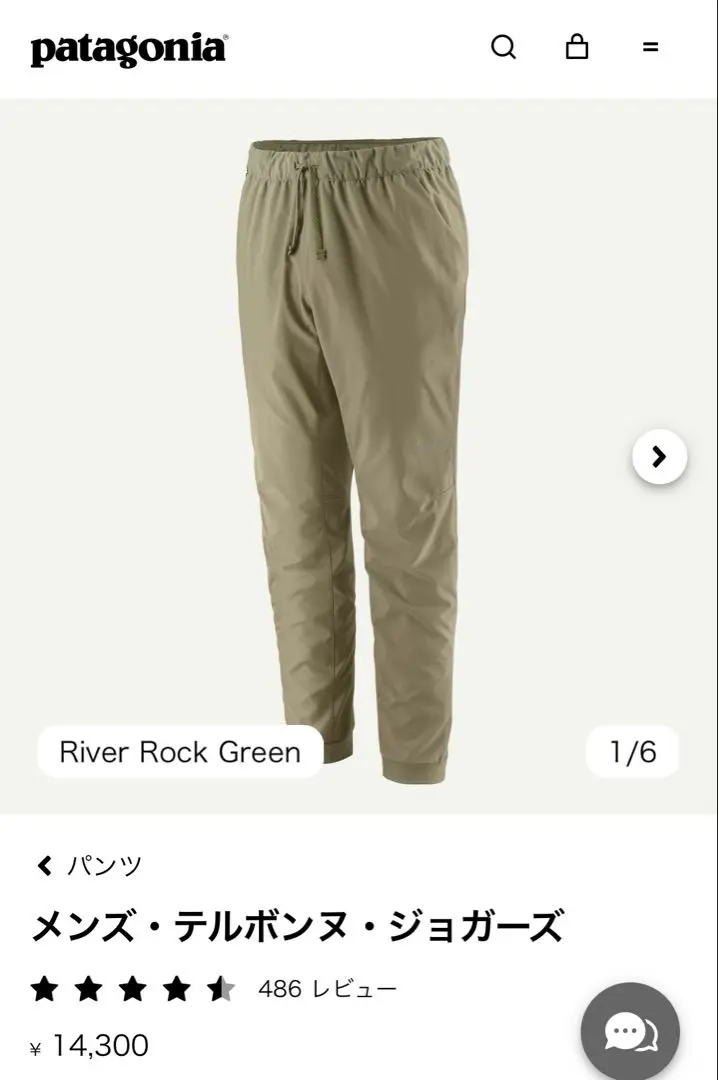Open the chat support bubble
The height and width of the screenshot is (1080, 718).
631,1032
